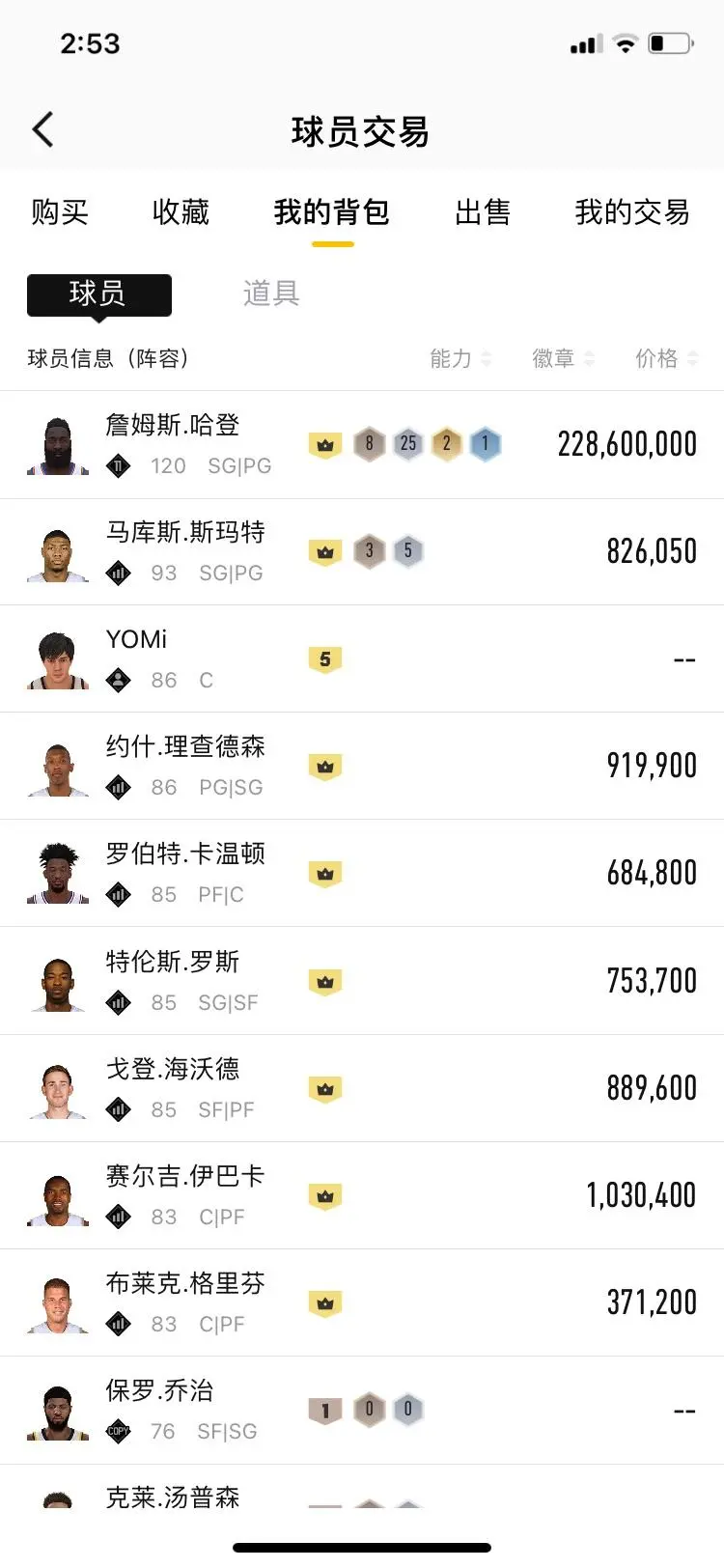Open player 马库斯.斯玛特 row

pos(361,552)
